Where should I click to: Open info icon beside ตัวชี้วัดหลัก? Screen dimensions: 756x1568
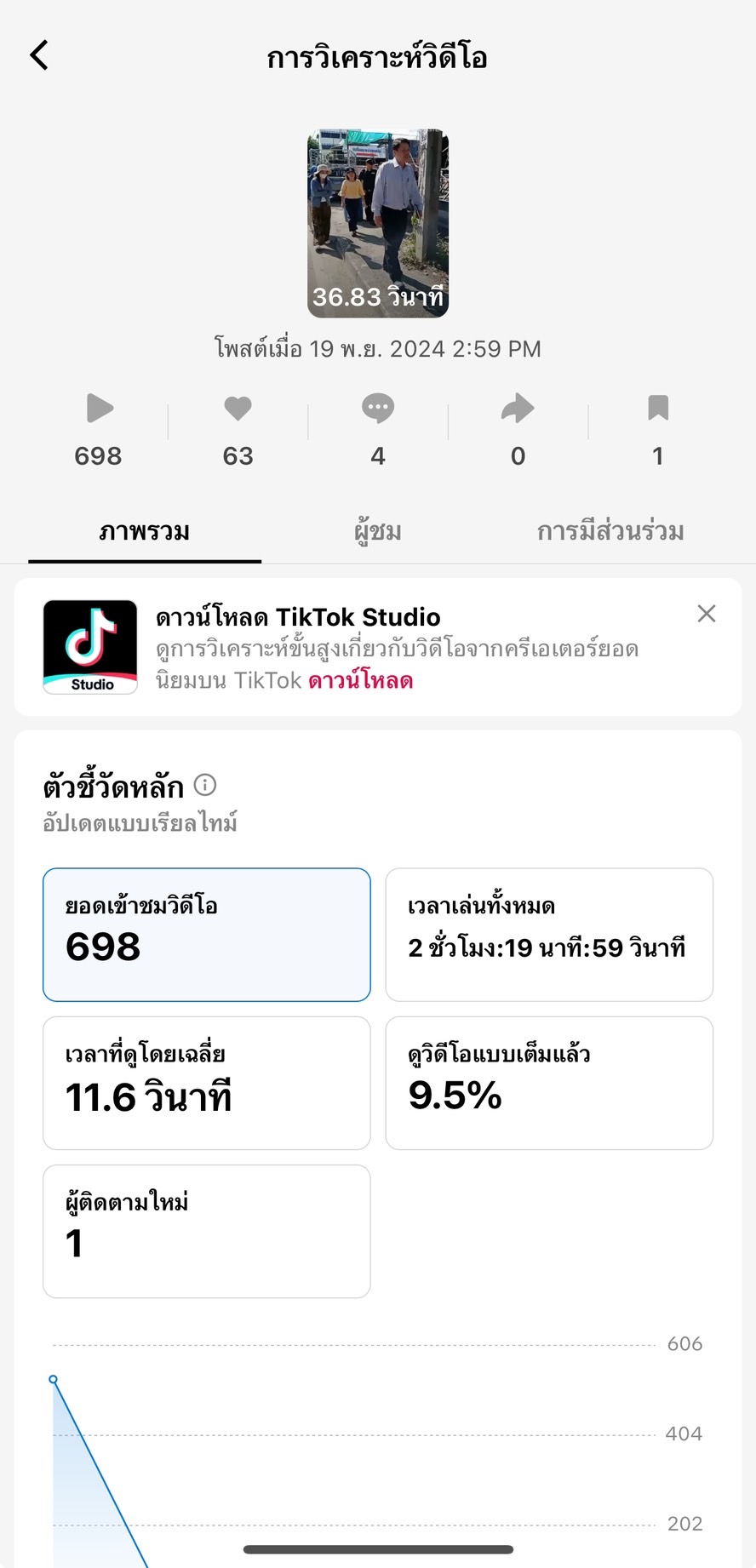click(205, 785)
